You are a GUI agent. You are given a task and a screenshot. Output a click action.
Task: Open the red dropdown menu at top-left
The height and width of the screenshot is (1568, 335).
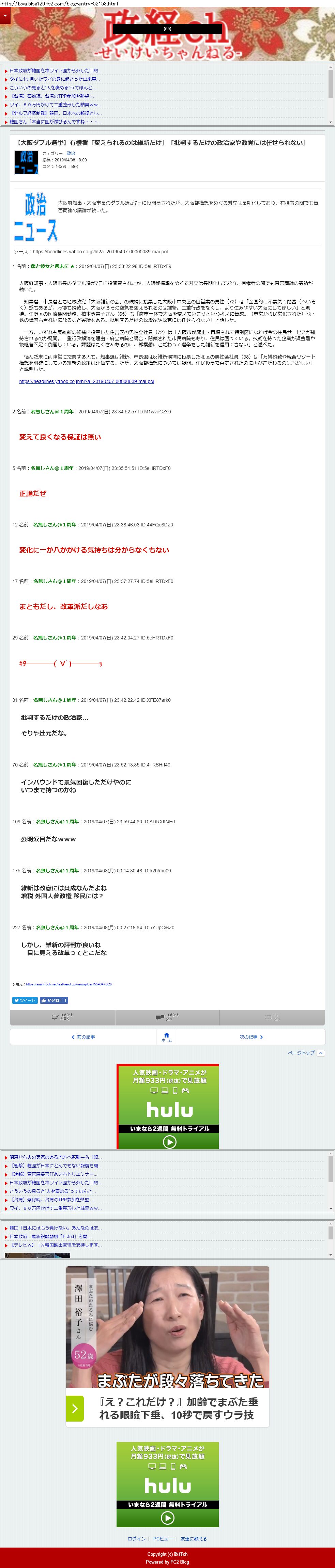click(x=5, y=15)
